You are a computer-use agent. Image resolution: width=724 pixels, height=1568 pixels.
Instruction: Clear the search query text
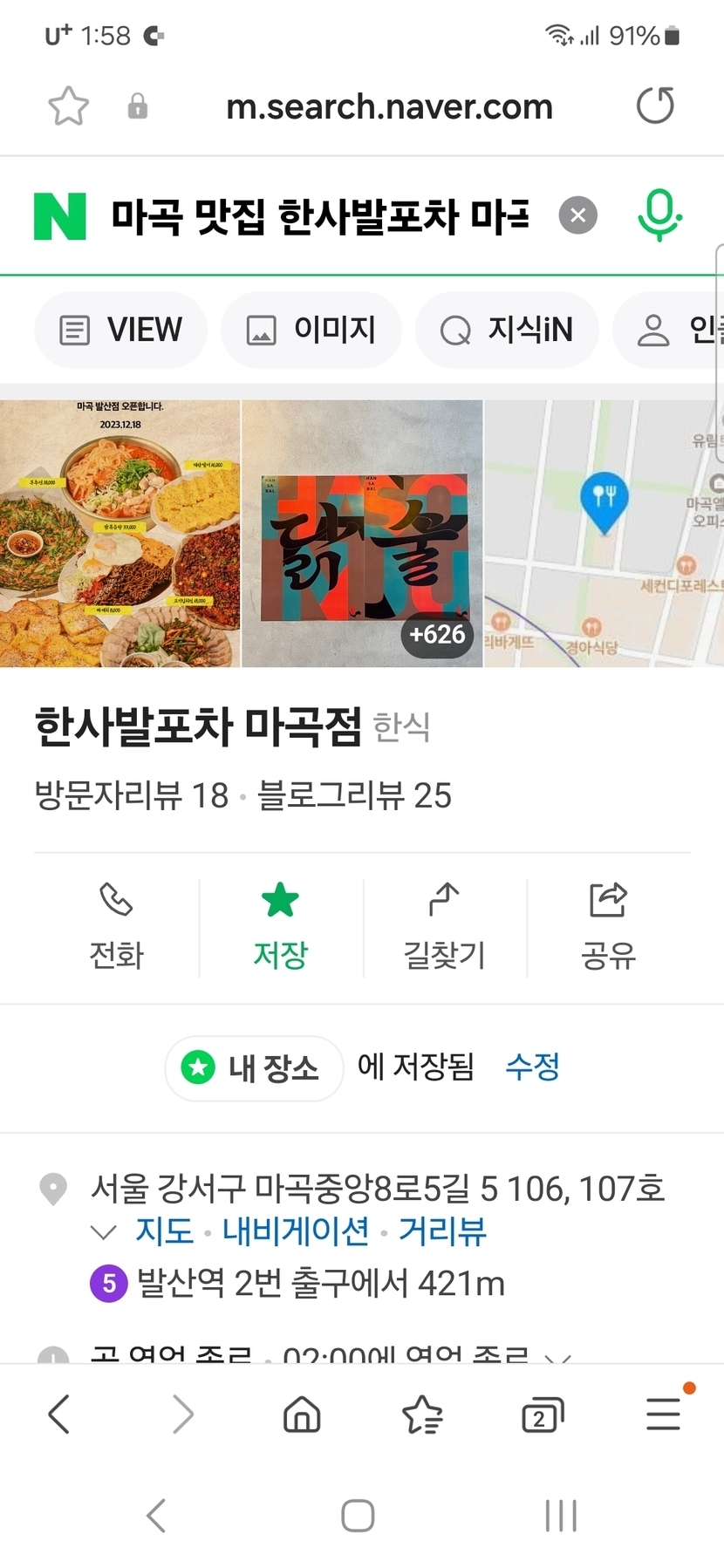coord(577,215)
